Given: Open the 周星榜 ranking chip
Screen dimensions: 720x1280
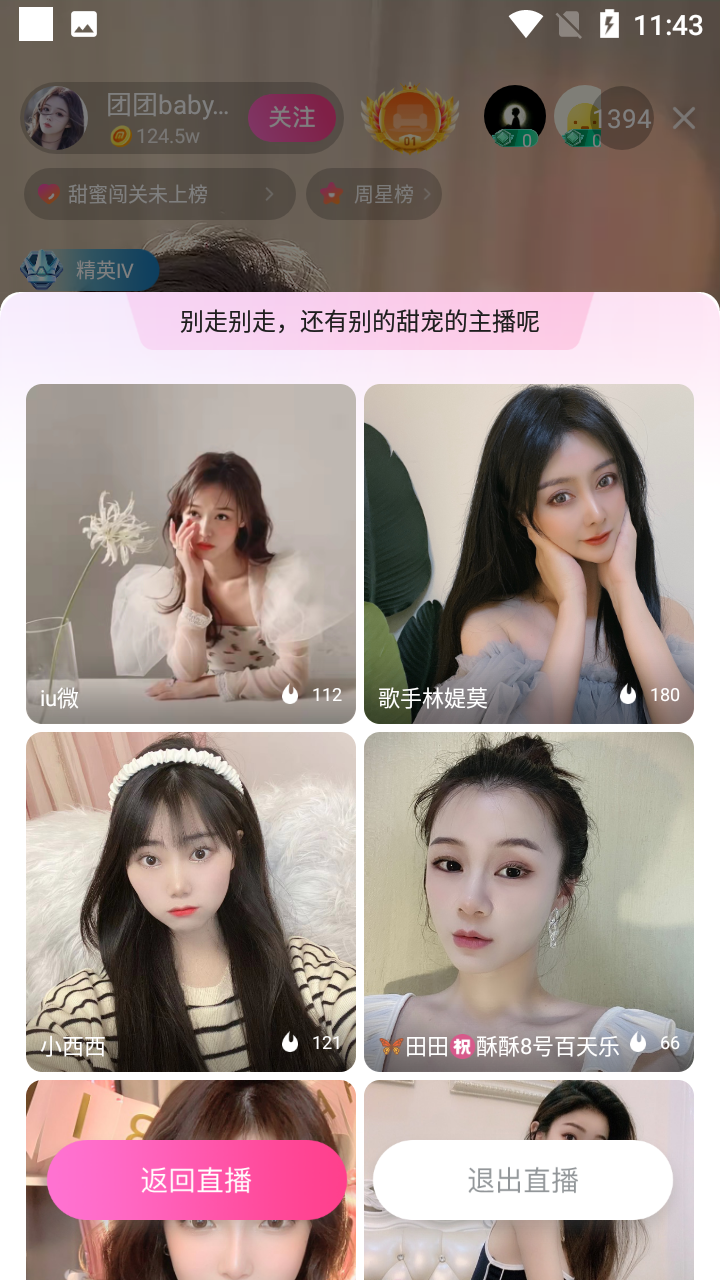Looking at the screenshot, I should point(374,194).
